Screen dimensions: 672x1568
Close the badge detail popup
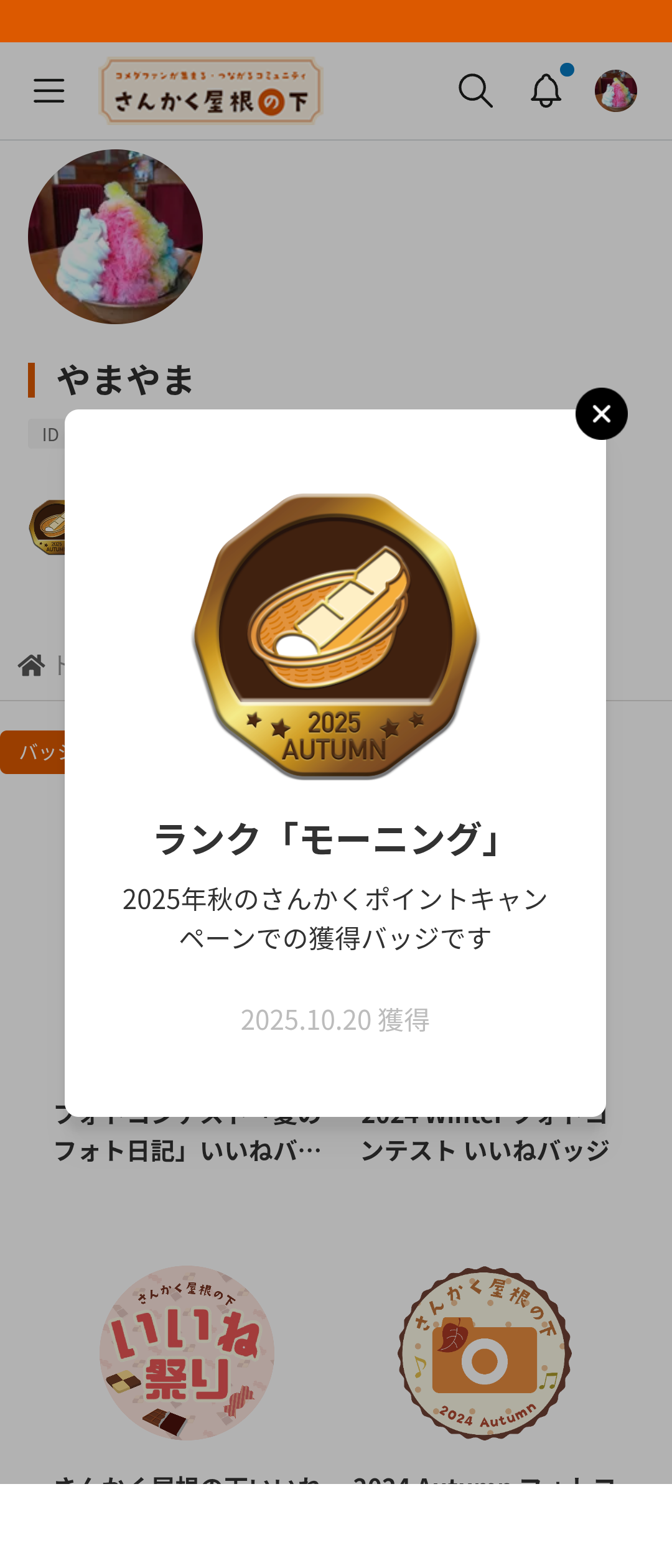click(x=601, y=414)
